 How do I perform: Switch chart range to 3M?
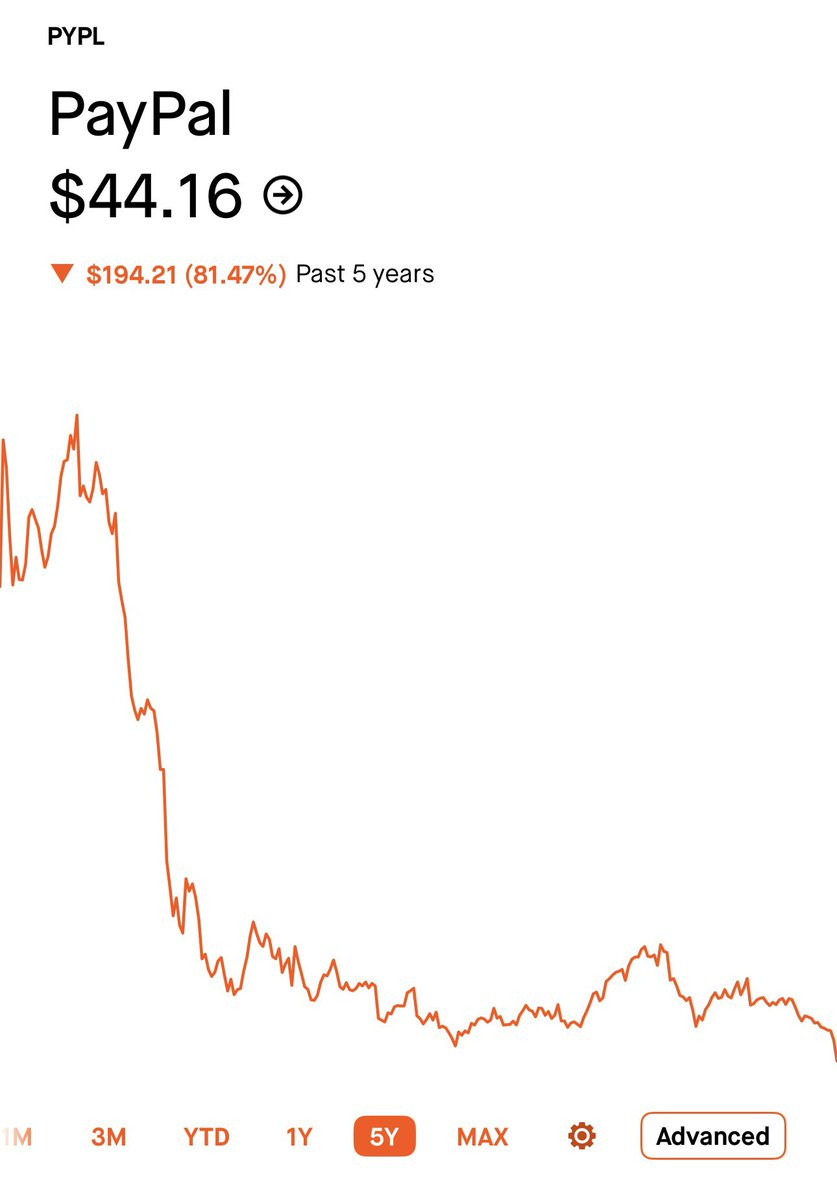click(x=108, y=1137)
